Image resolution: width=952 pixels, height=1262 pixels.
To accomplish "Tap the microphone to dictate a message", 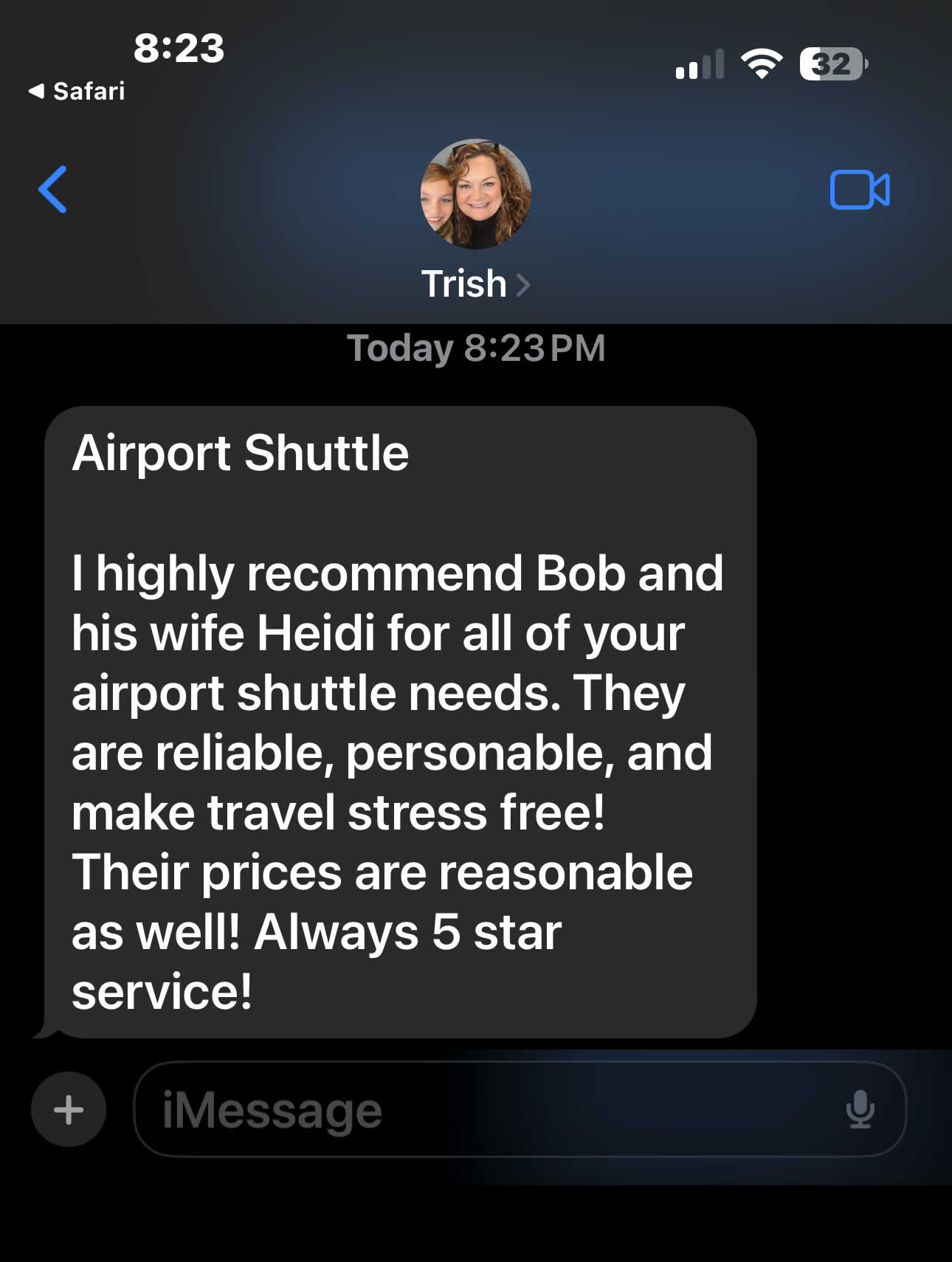I will (x=860, y=1109).
